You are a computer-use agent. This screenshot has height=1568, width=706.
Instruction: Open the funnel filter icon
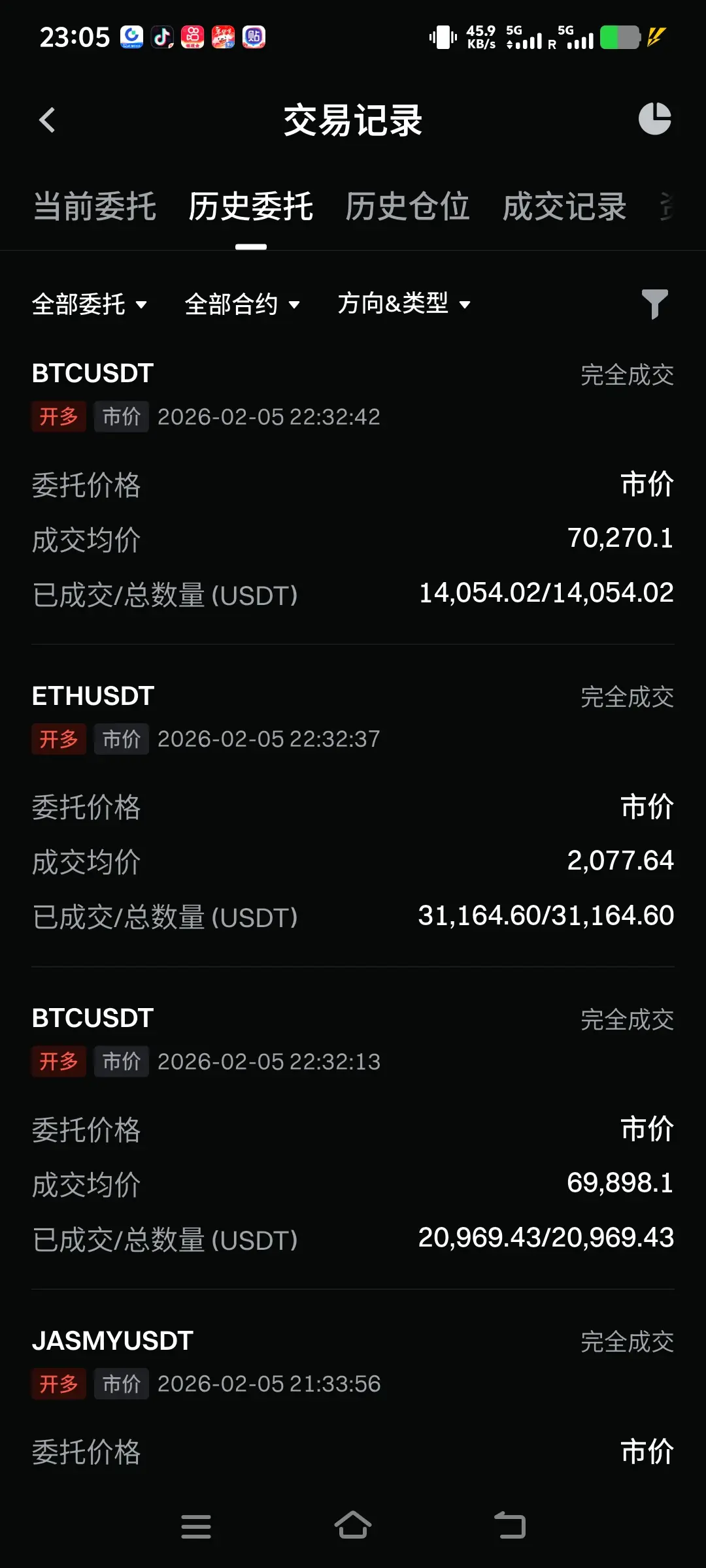654,304
